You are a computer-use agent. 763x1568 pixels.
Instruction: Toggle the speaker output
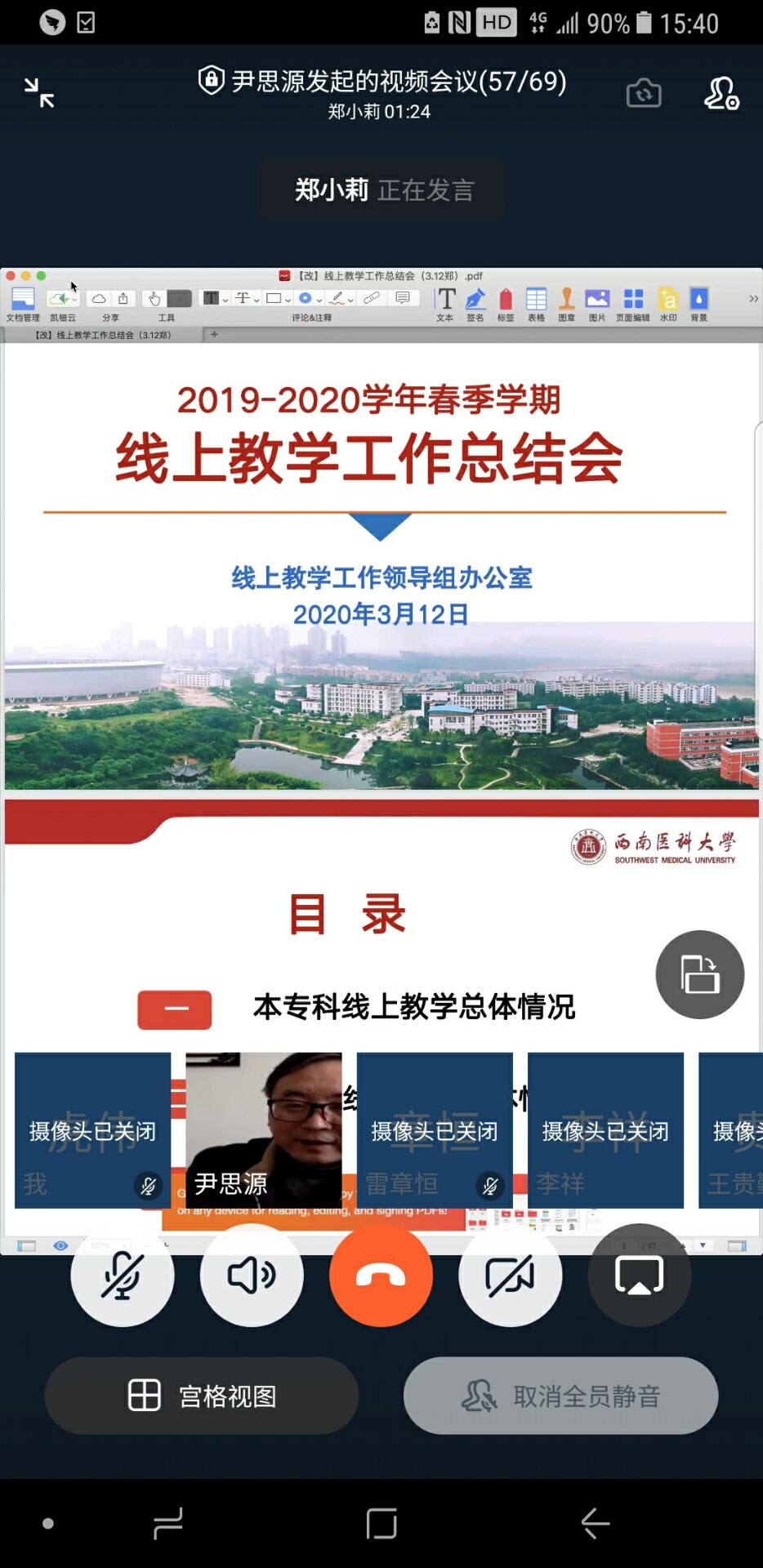pyautogui.click(x=252, y=1275)
